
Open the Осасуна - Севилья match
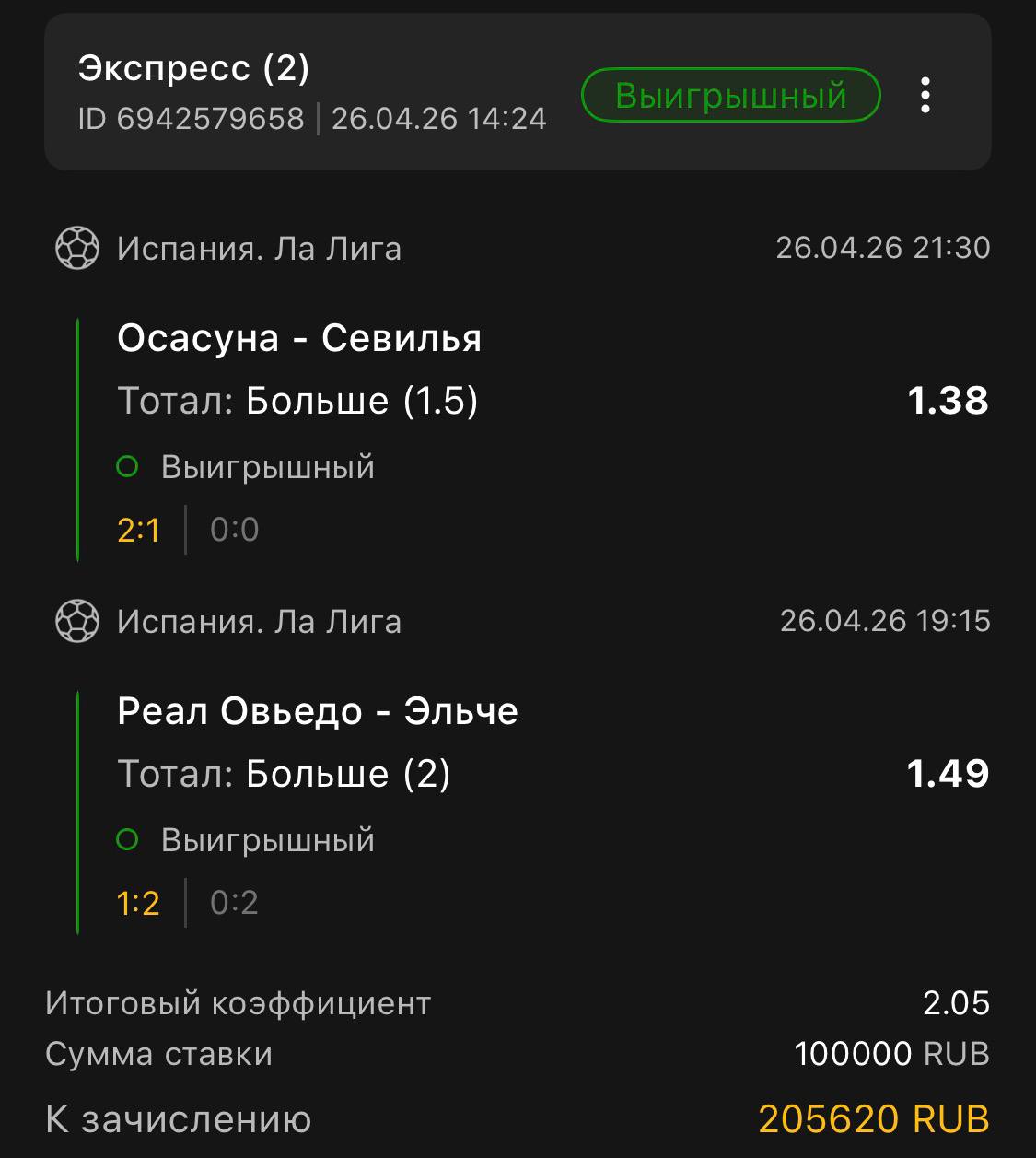tap(299, 339)
